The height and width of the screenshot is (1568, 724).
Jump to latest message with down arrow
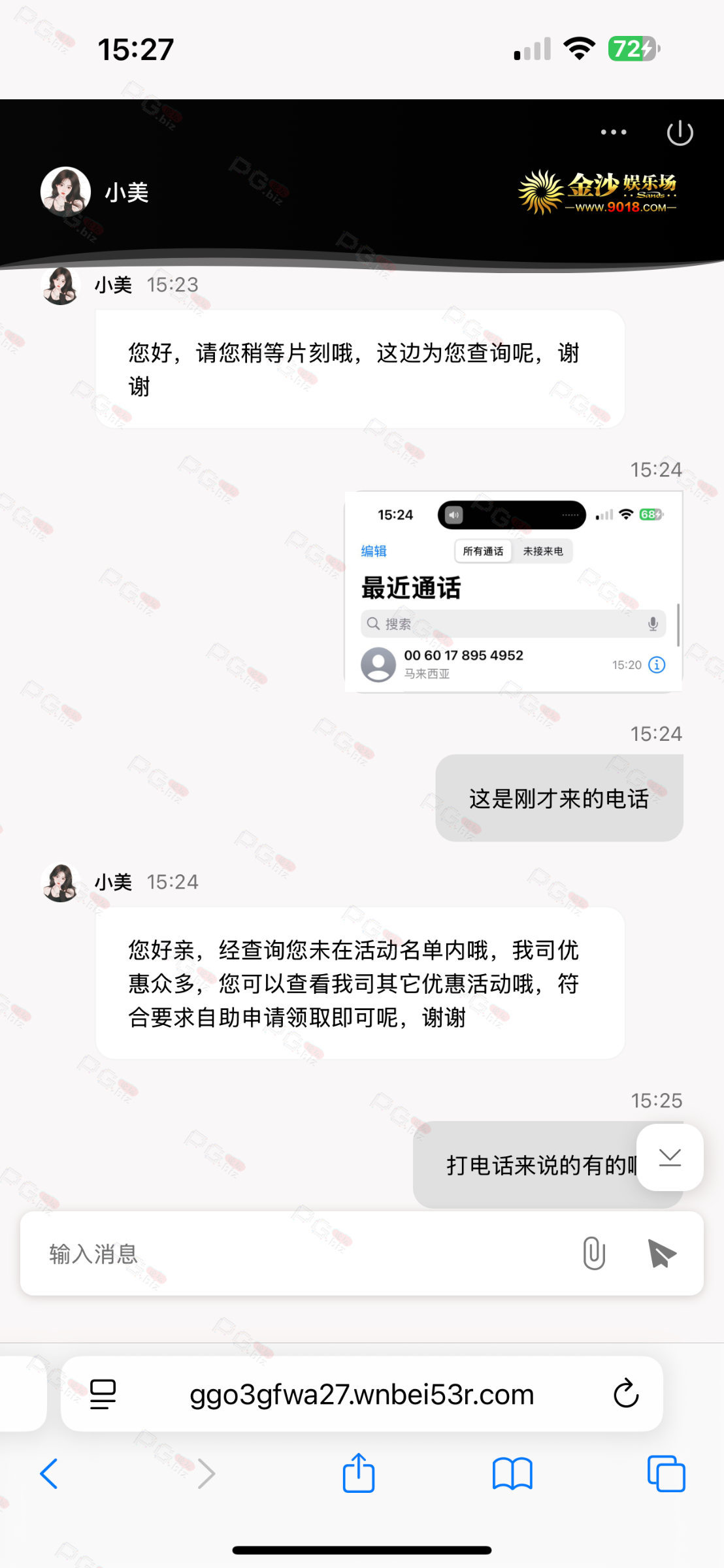[x=670, y=1158]
